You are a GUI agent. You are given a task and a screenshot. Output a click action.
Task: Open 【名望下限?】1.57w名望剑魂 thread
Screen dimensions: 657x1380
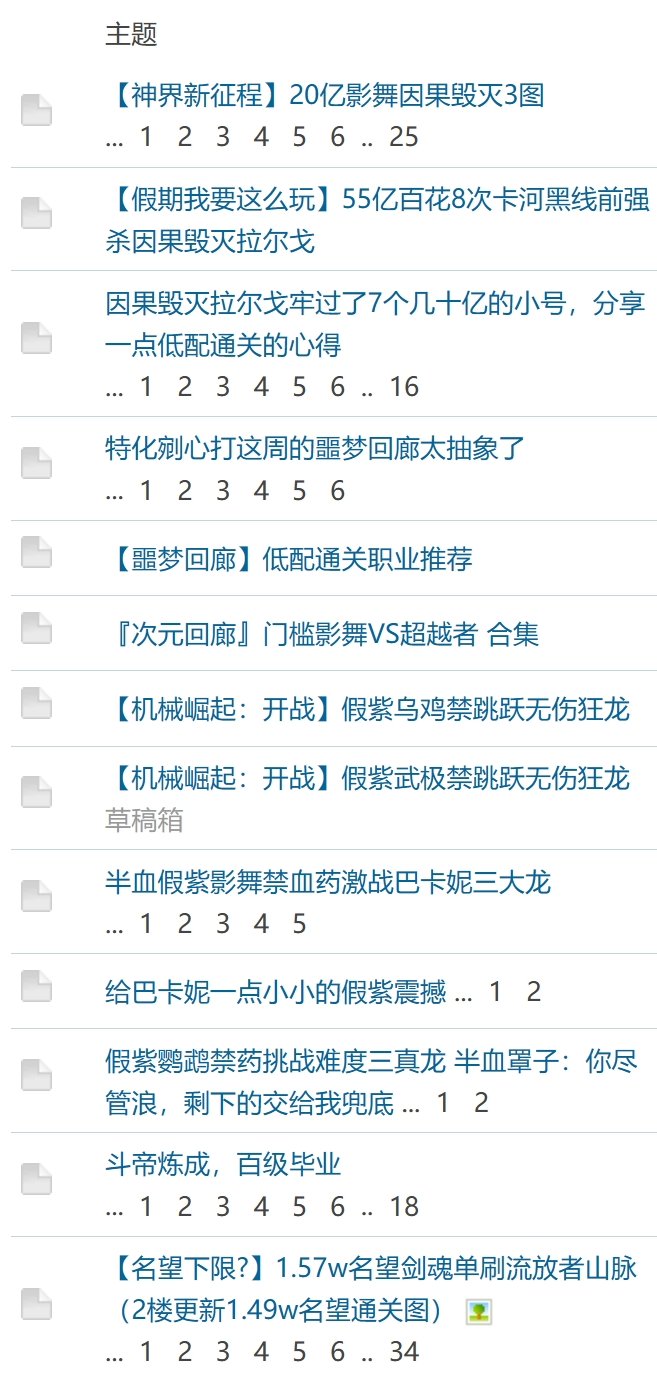pos(371,1290)
